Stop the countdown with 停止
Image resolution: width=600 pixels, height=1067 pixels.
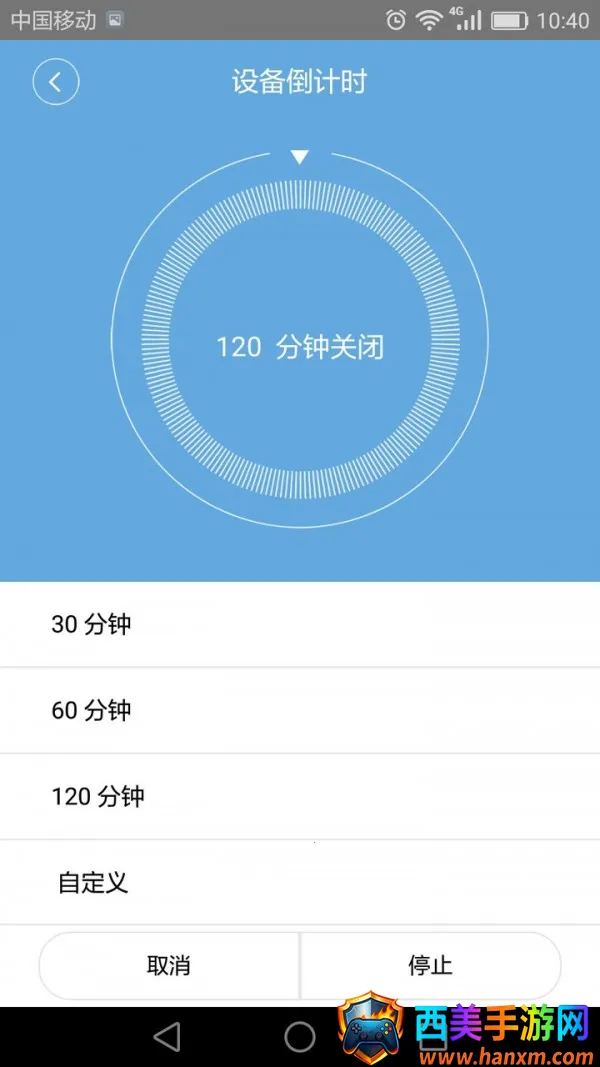[430, 966]
